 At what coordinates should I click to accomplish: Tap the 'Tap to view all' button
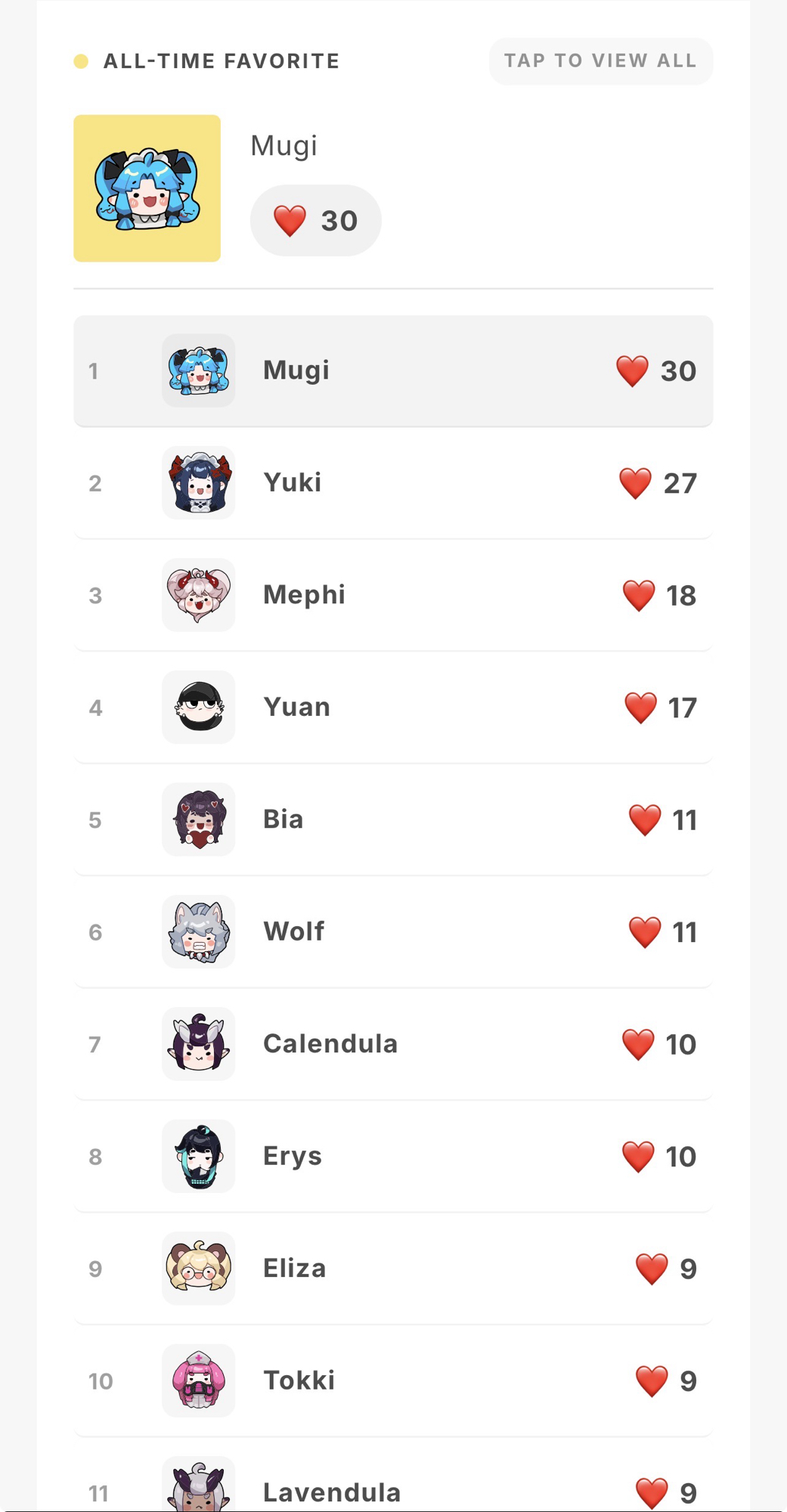(600, 61)
